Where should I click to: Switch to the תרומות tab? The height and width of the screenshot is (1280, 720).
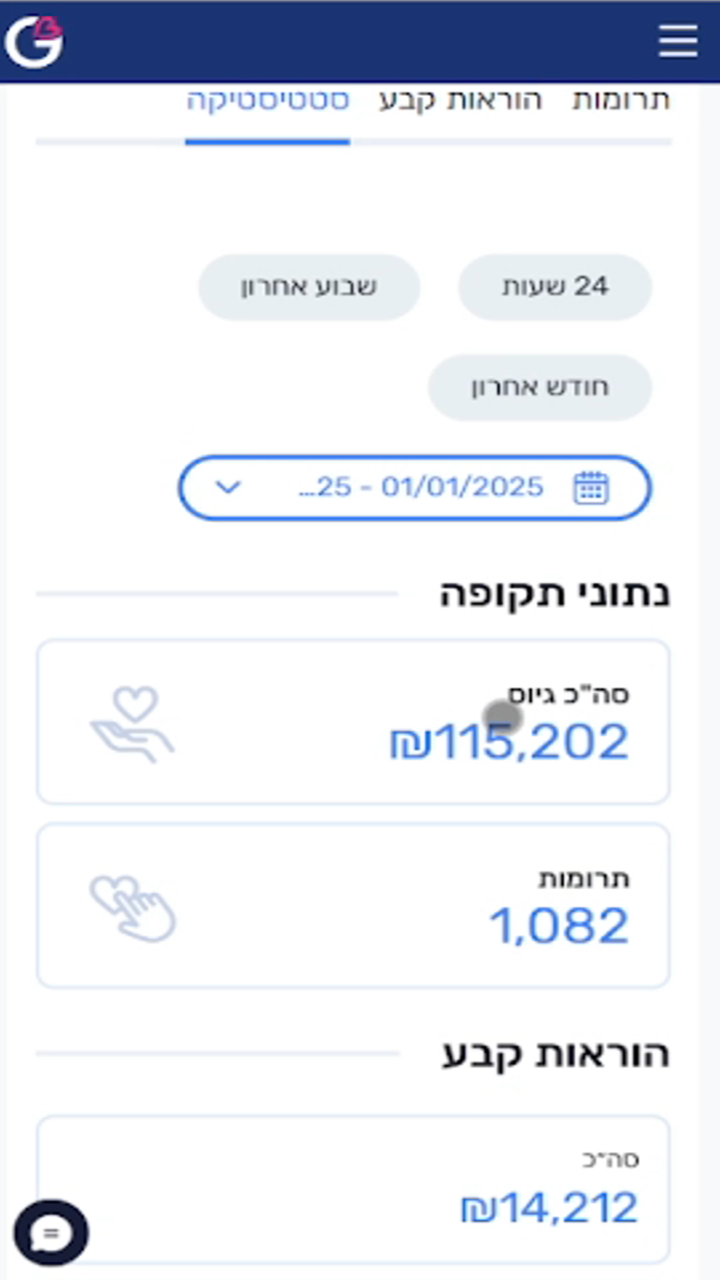tap(621, 101)
